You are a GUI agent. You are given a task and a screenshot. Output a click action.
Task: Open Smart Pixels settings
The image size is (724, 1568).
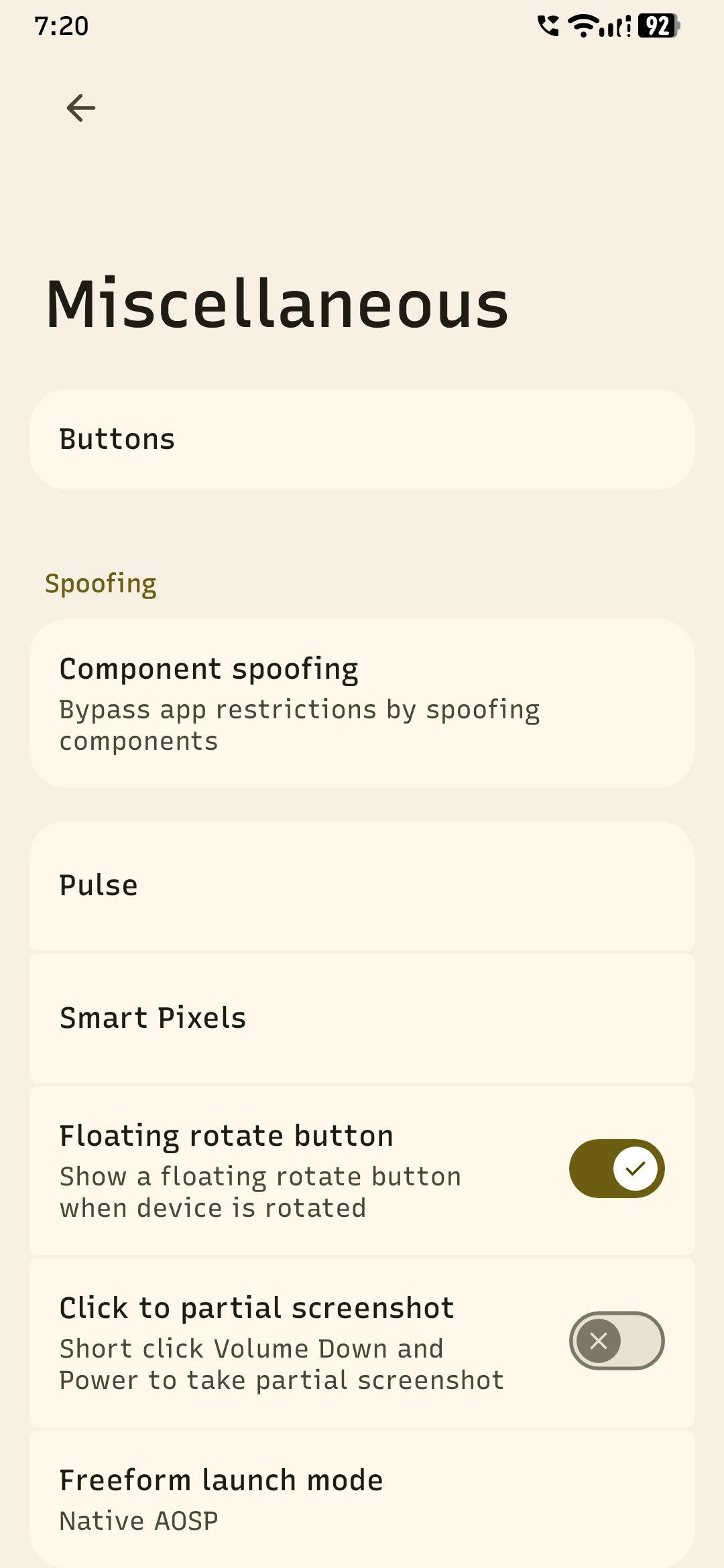(362, 1018)
